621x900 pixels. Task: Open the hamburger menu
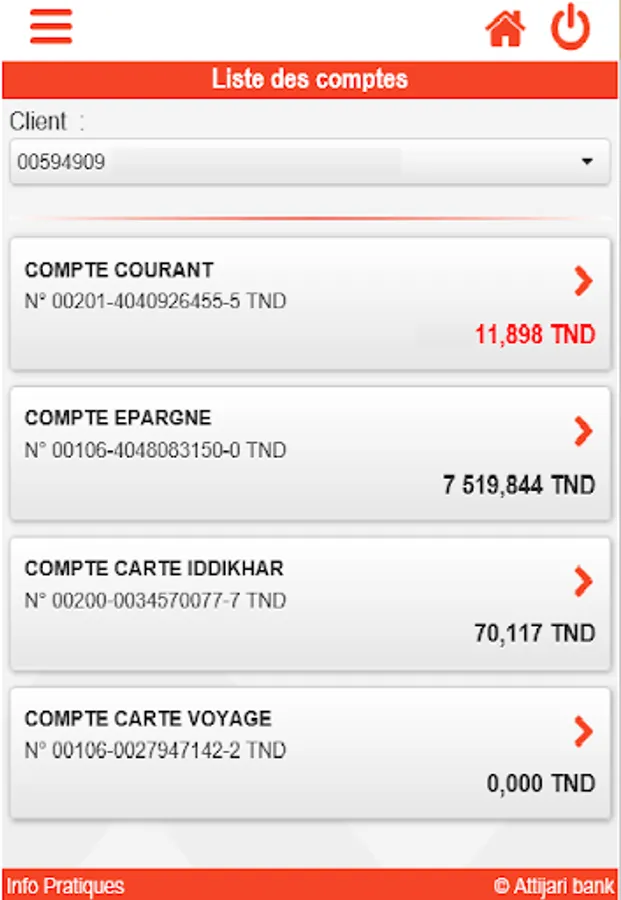point(51,27)
